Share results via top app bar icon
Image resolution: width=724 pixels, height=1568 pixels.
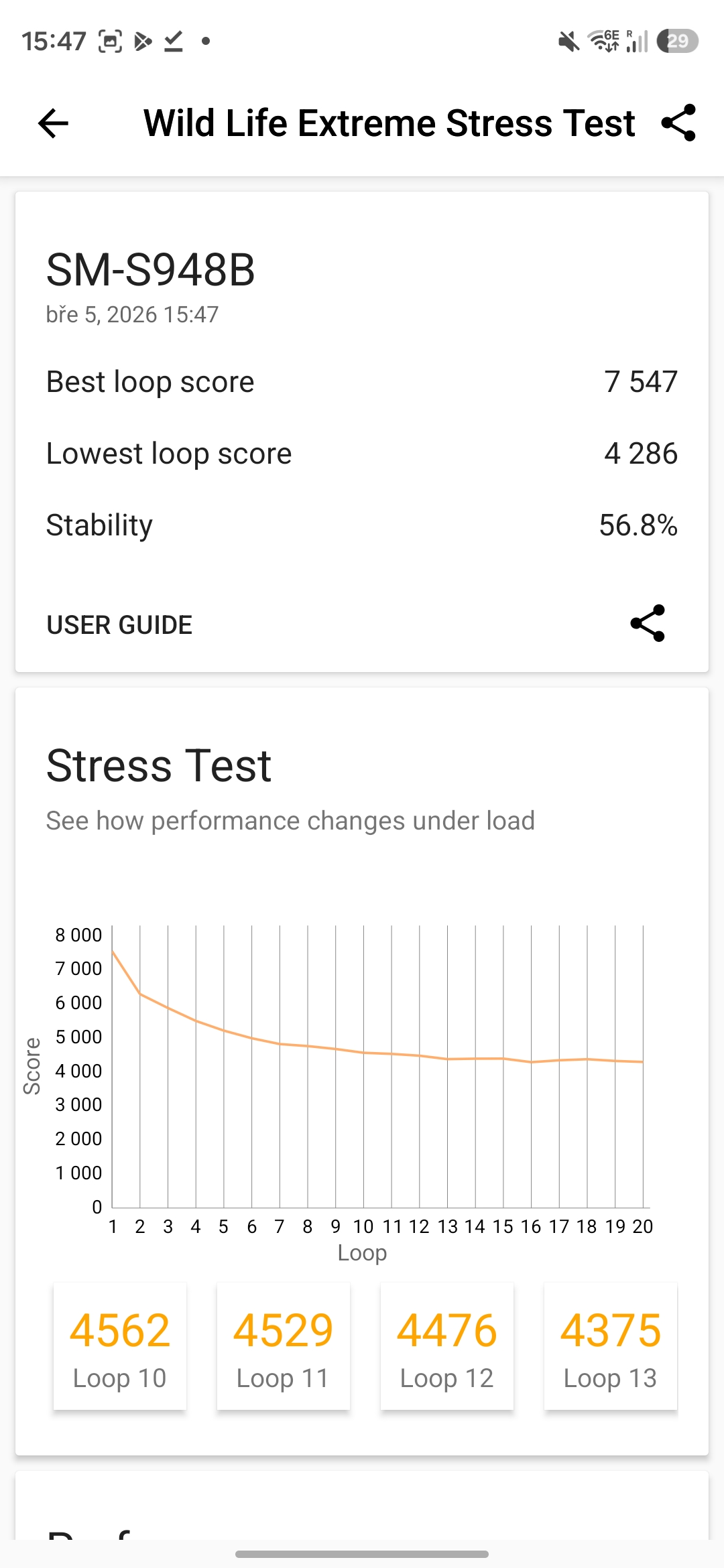pos(678,123)
